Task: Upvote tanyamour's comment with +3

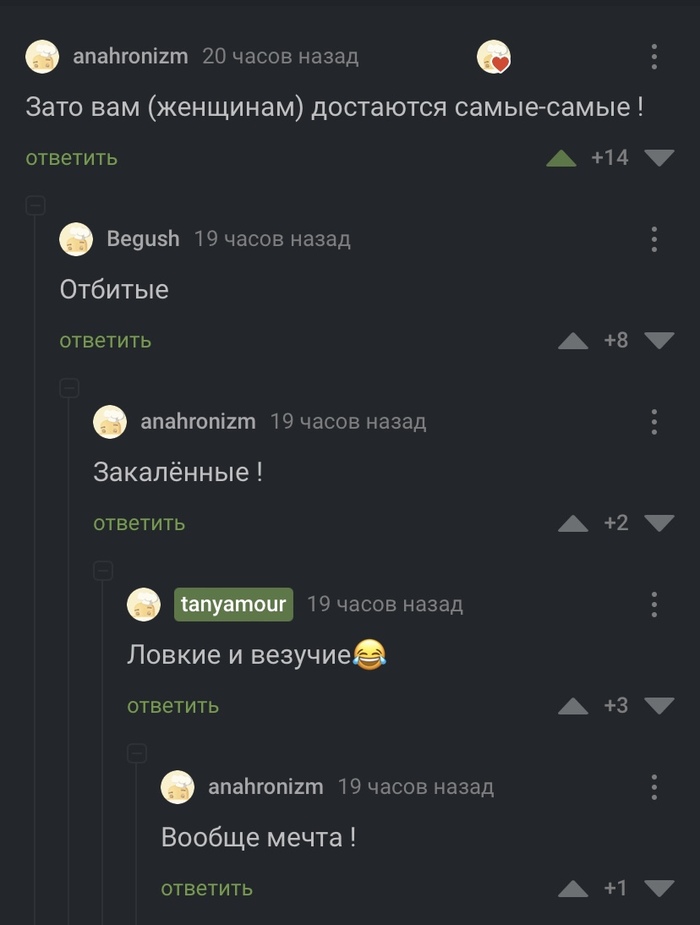Action: [573, 706]
